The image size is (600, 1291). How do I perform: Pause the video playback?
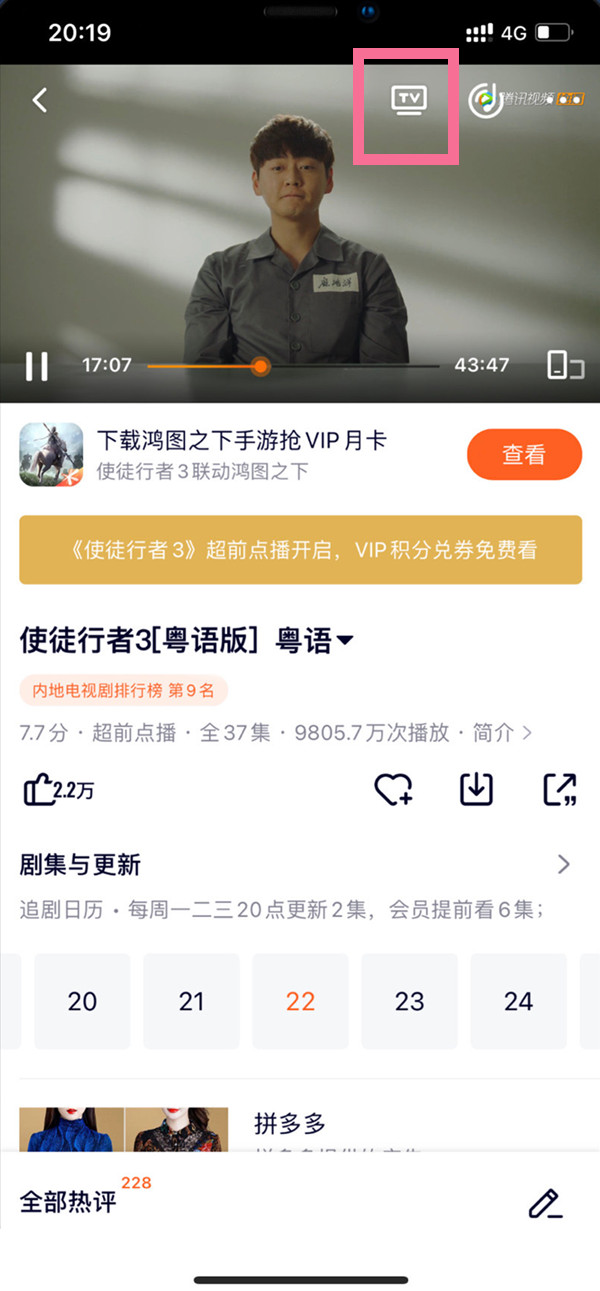pos(37,366)
